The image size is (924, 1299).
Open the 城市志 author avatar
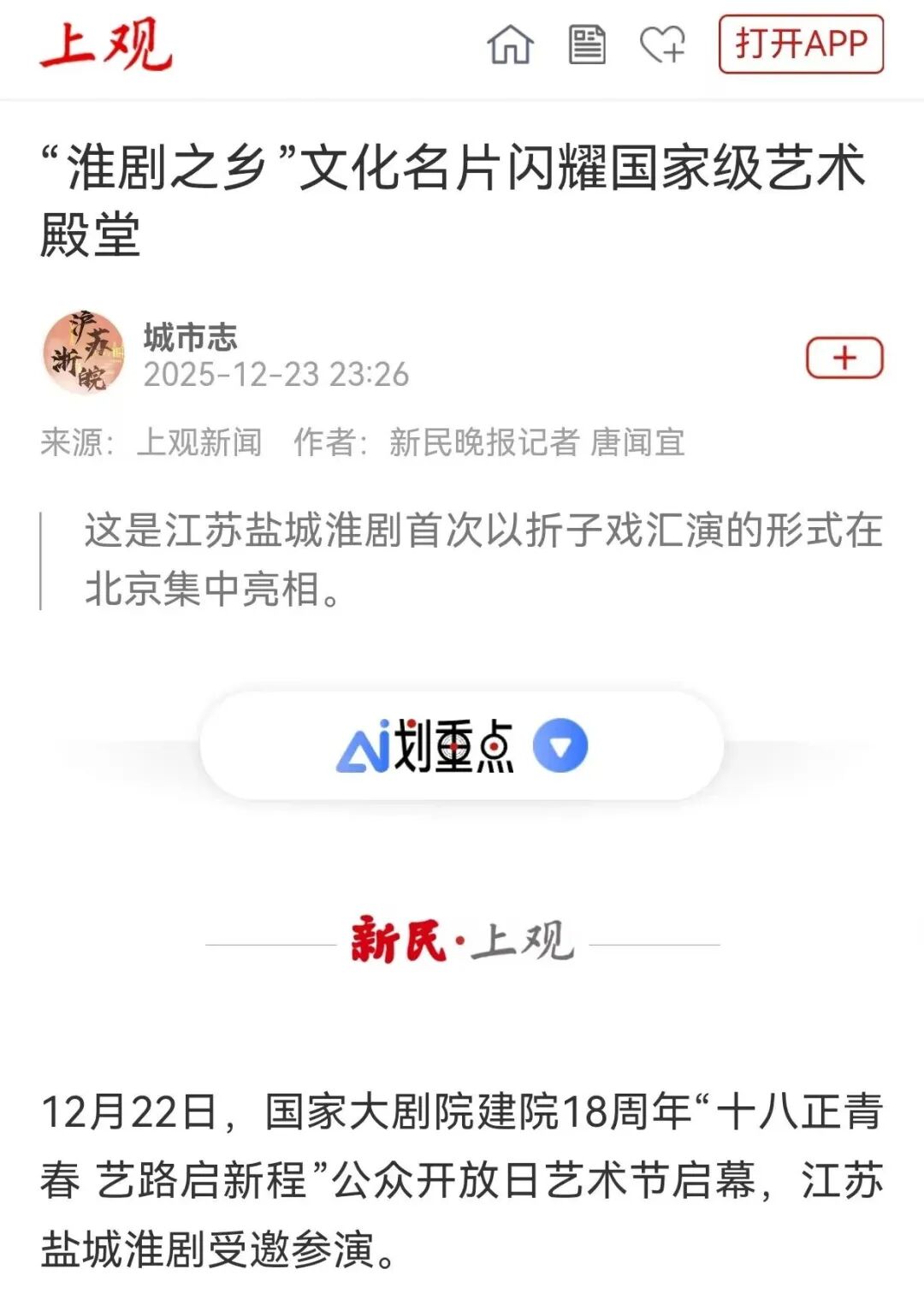[x=84, y=353]
